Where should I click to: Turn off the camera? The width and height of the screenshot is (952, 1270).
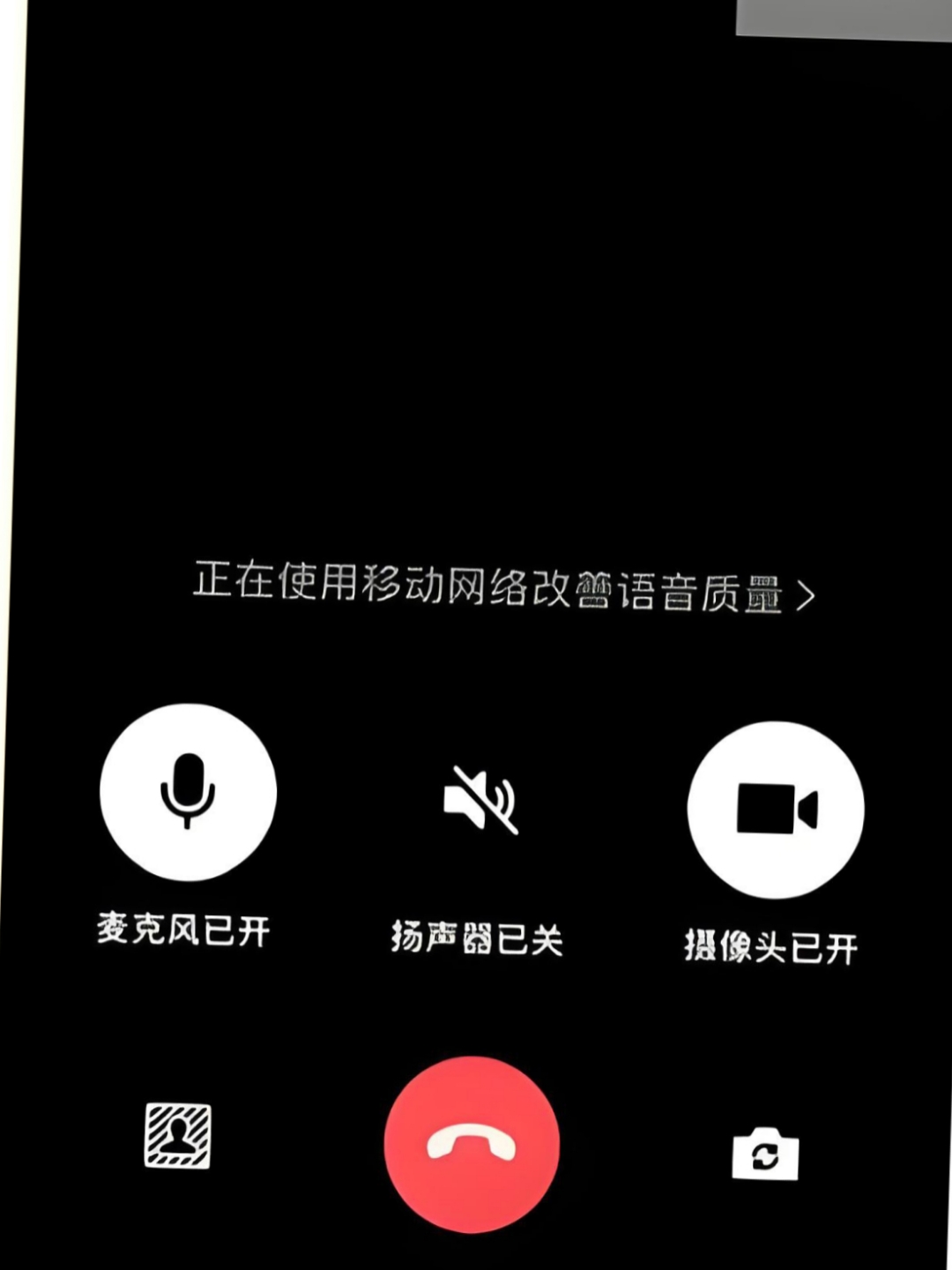pos(776,809)
